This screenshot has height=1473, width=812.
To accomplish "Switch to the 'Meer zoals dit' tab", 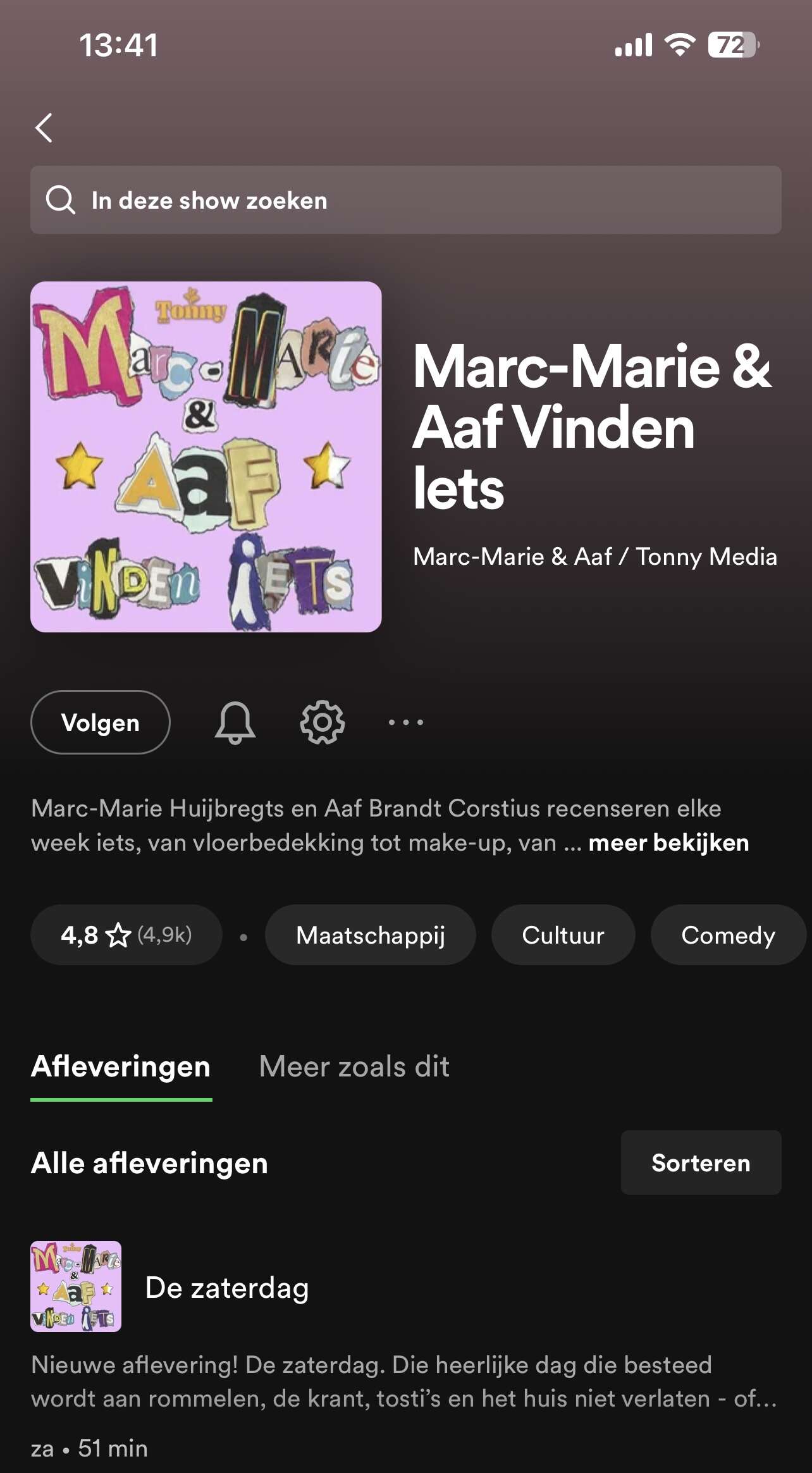I will 354,1066.
